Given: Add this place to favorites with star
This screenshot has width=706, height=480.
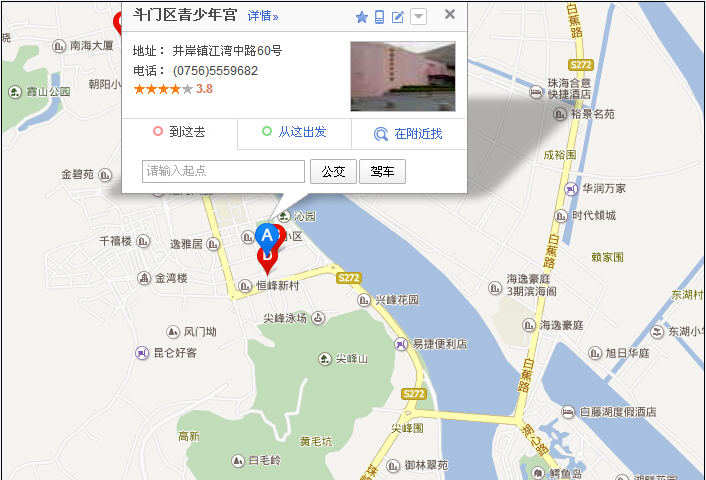Looking at the screenshot, I should click(362, 17).
